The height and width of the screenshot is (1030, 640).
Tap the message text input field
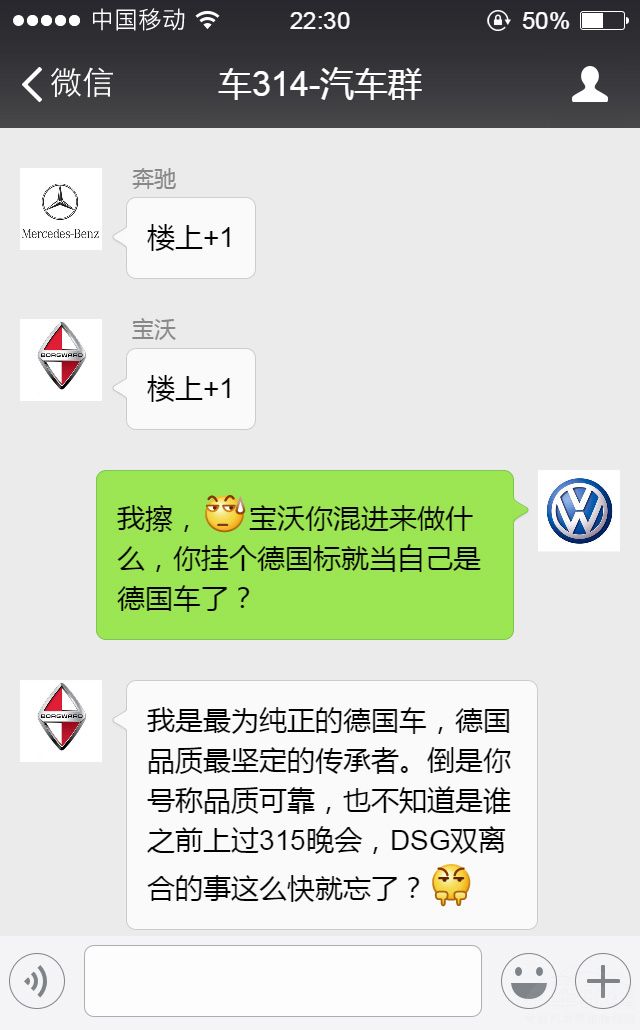[x=283, y=981]
